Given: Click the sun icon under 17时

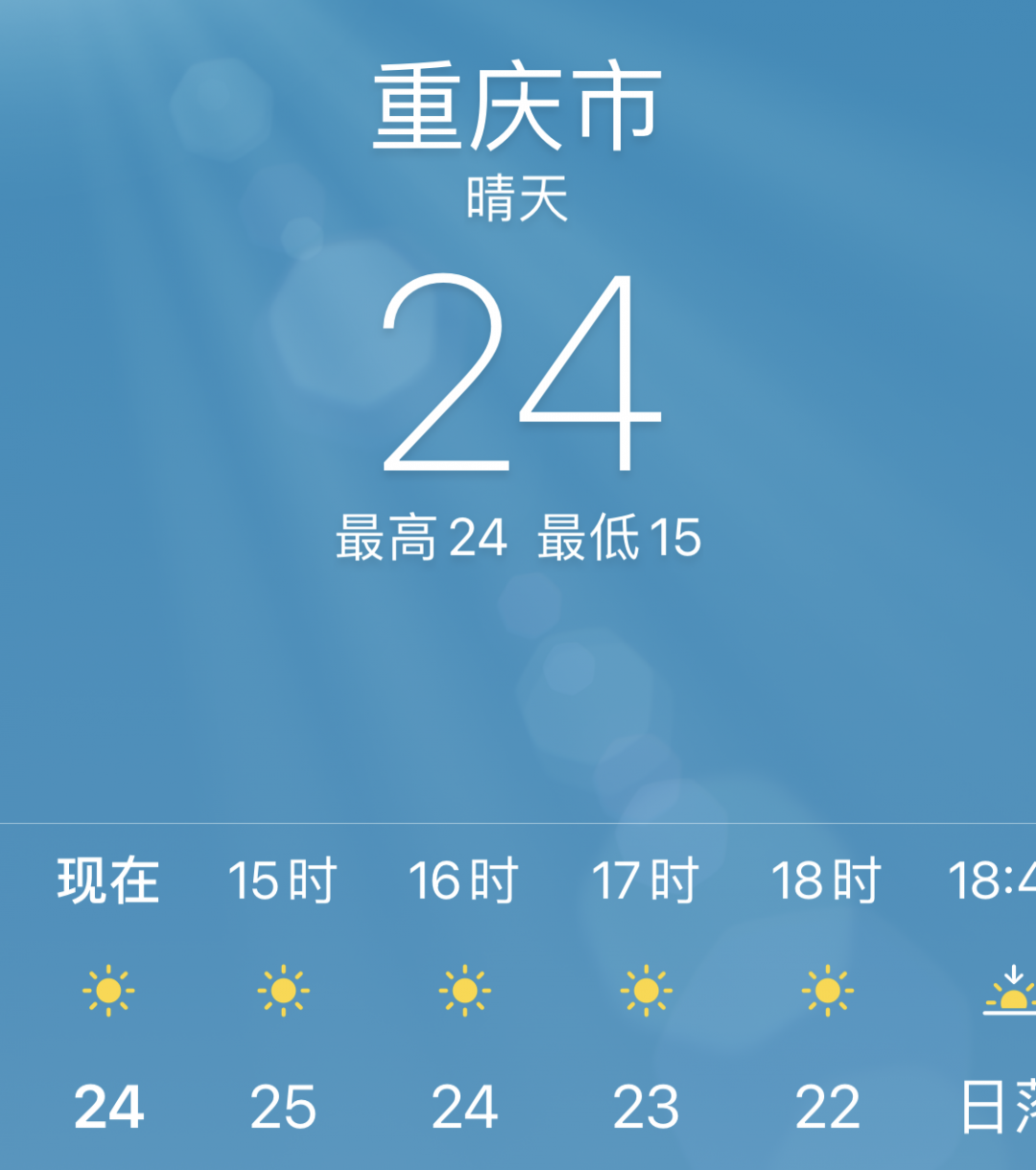Looking at the screenshot, I should point(645,993).
